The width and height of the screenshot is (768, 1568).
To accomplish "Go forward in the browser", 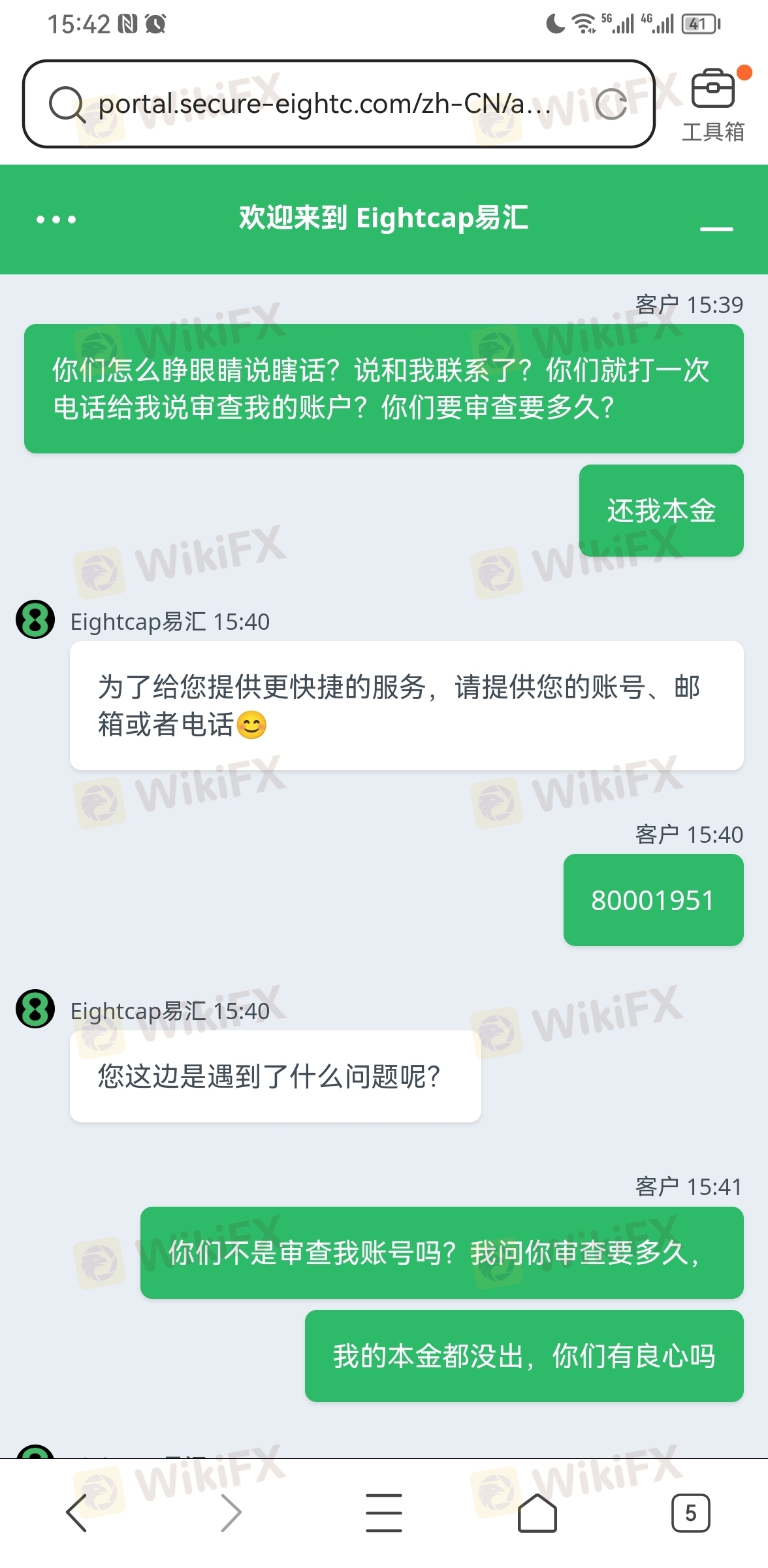I will click(231, 1512).
